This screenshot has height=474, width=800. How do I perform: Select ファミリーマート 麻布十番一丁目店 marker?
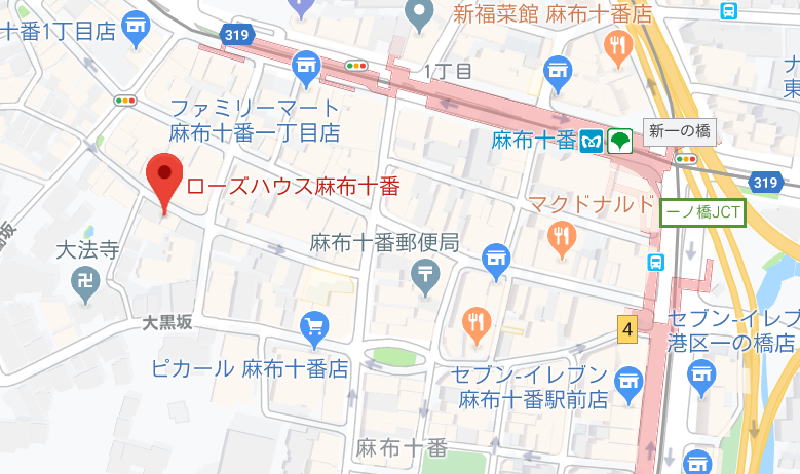click(306, 68)
